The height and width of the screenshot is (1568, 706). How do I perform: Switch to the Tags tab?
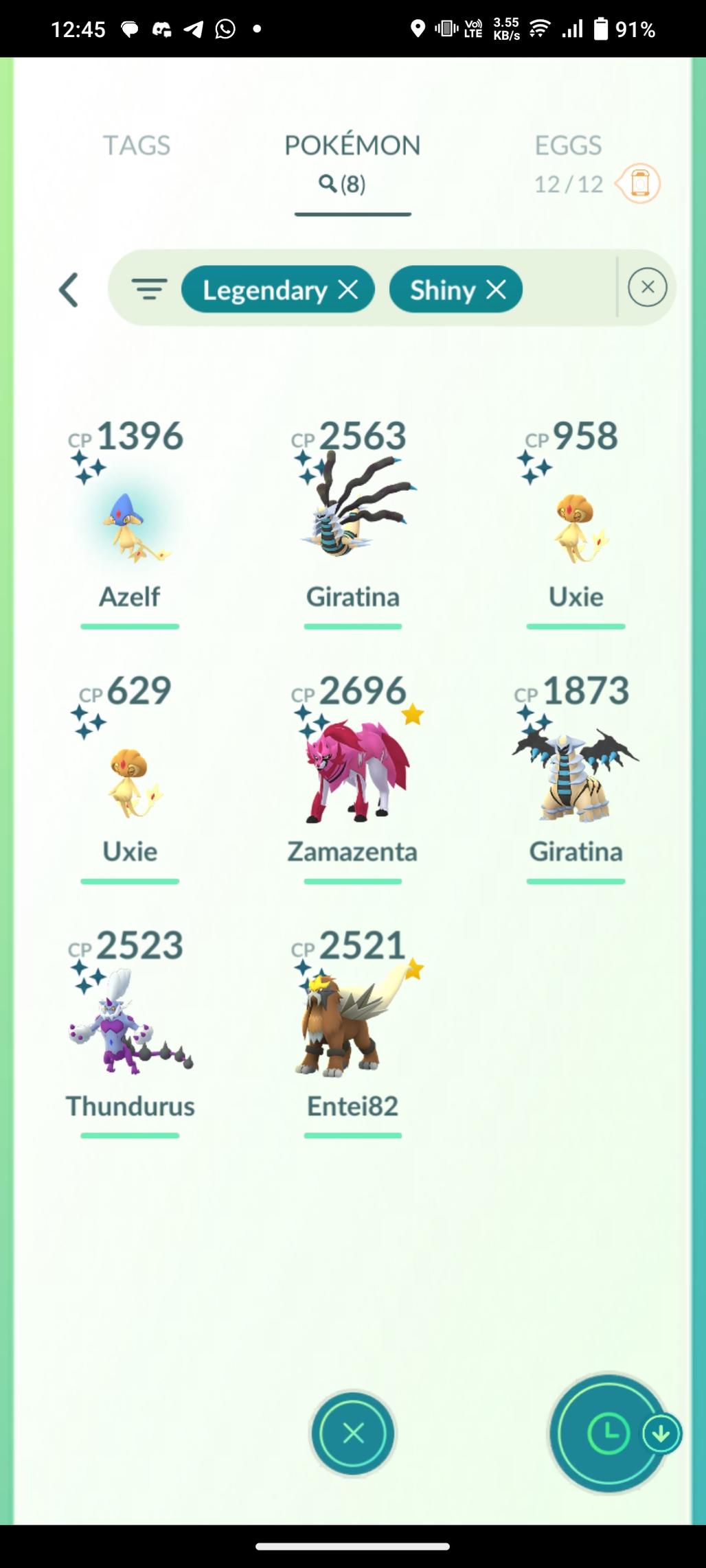(136, 146)
